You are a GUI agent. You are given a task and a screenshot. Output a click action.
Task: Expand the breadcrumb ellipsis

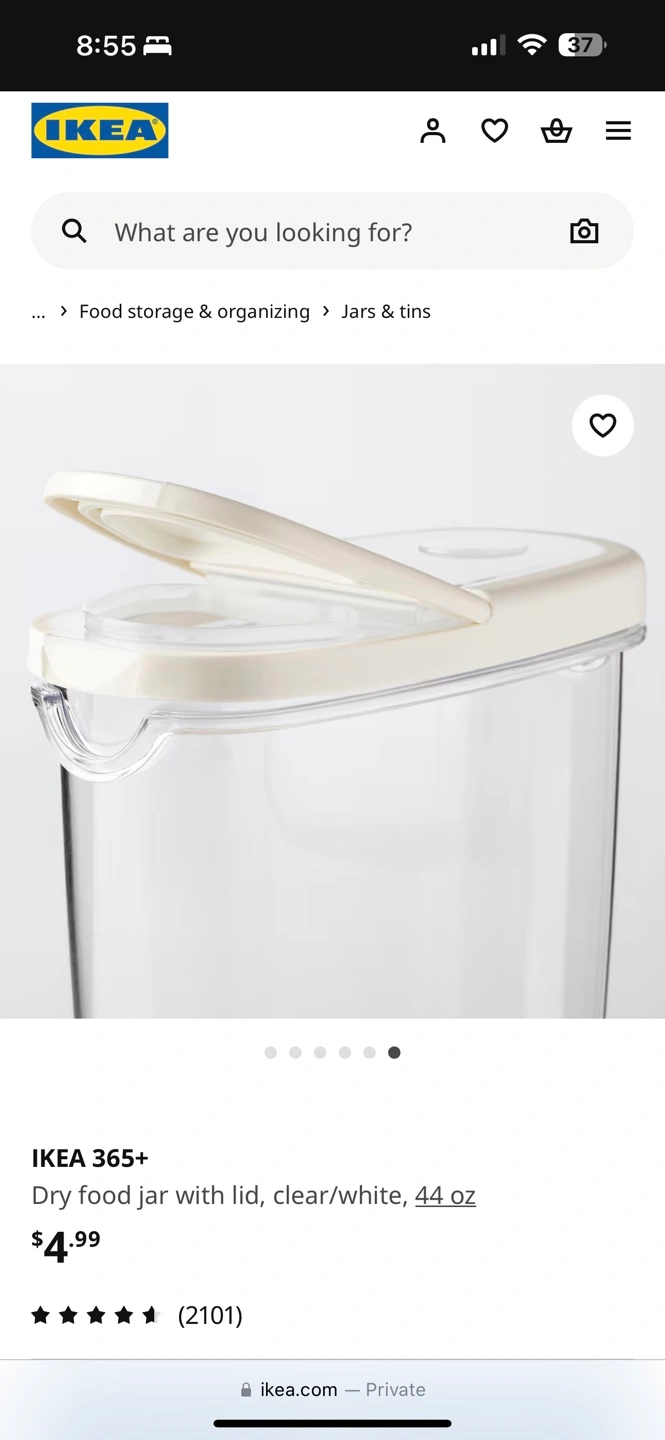[38, 312]
